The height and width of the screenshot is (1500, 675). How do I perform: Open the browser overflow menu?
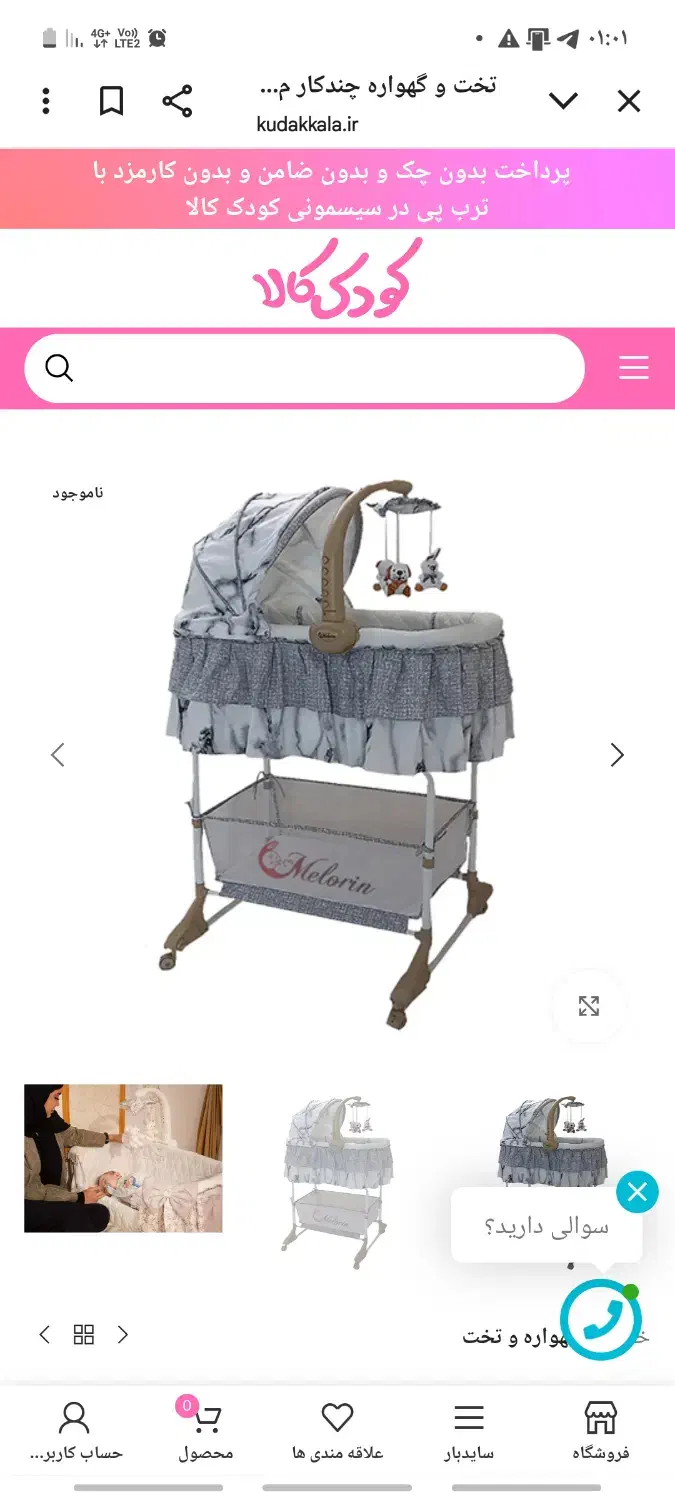pyautogui.click(x=46, y=101)
